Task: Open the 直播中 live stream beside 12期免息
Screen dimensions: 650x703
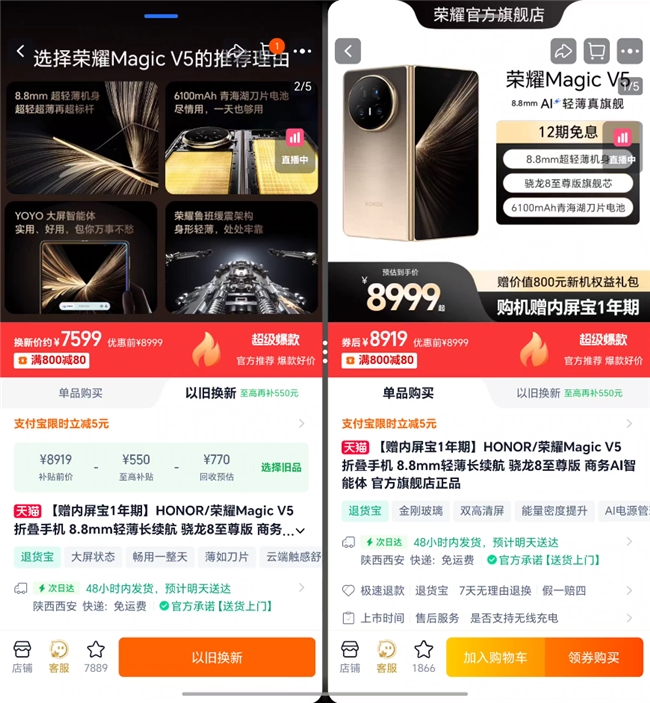Action: click(622, 147)
